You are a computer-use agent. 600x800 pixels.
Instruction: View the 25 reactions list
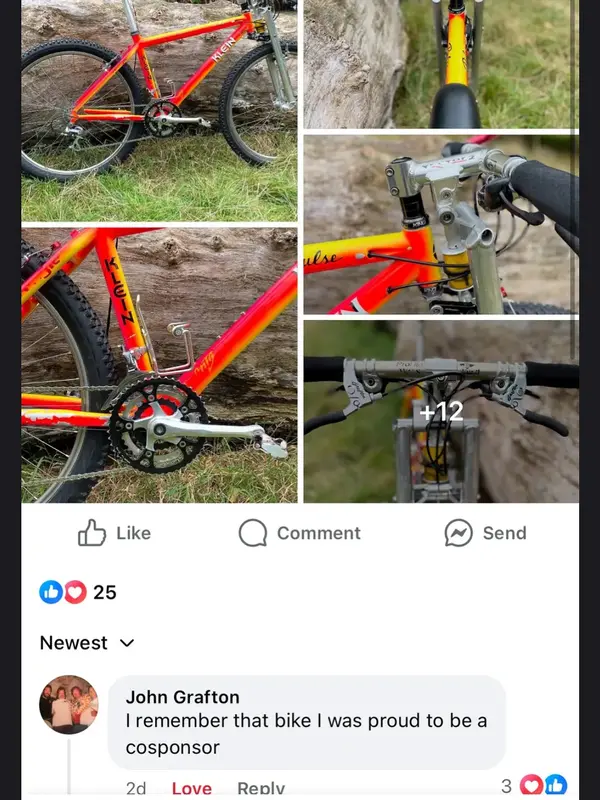(78, 592)
